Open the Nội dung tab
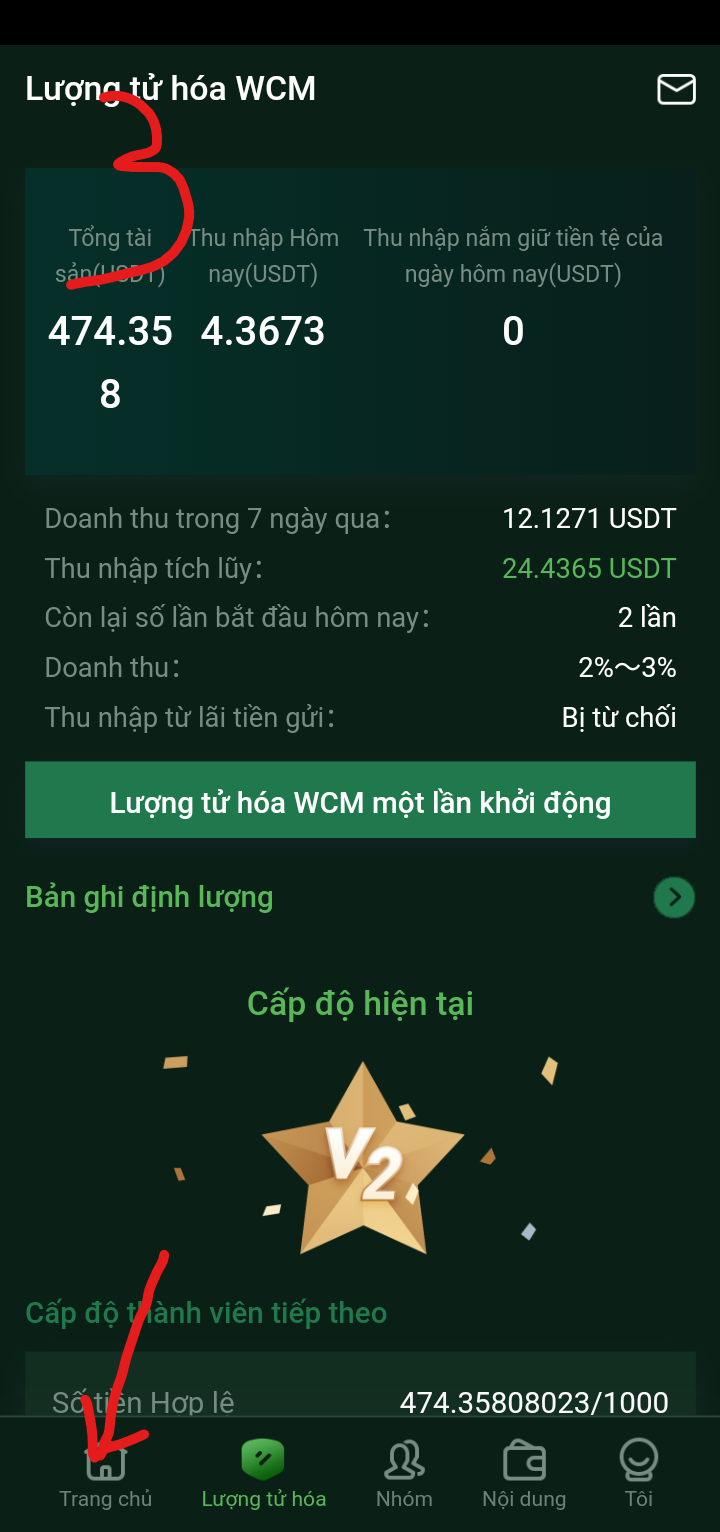The image size is (720, 1532). coord(524,1474)
